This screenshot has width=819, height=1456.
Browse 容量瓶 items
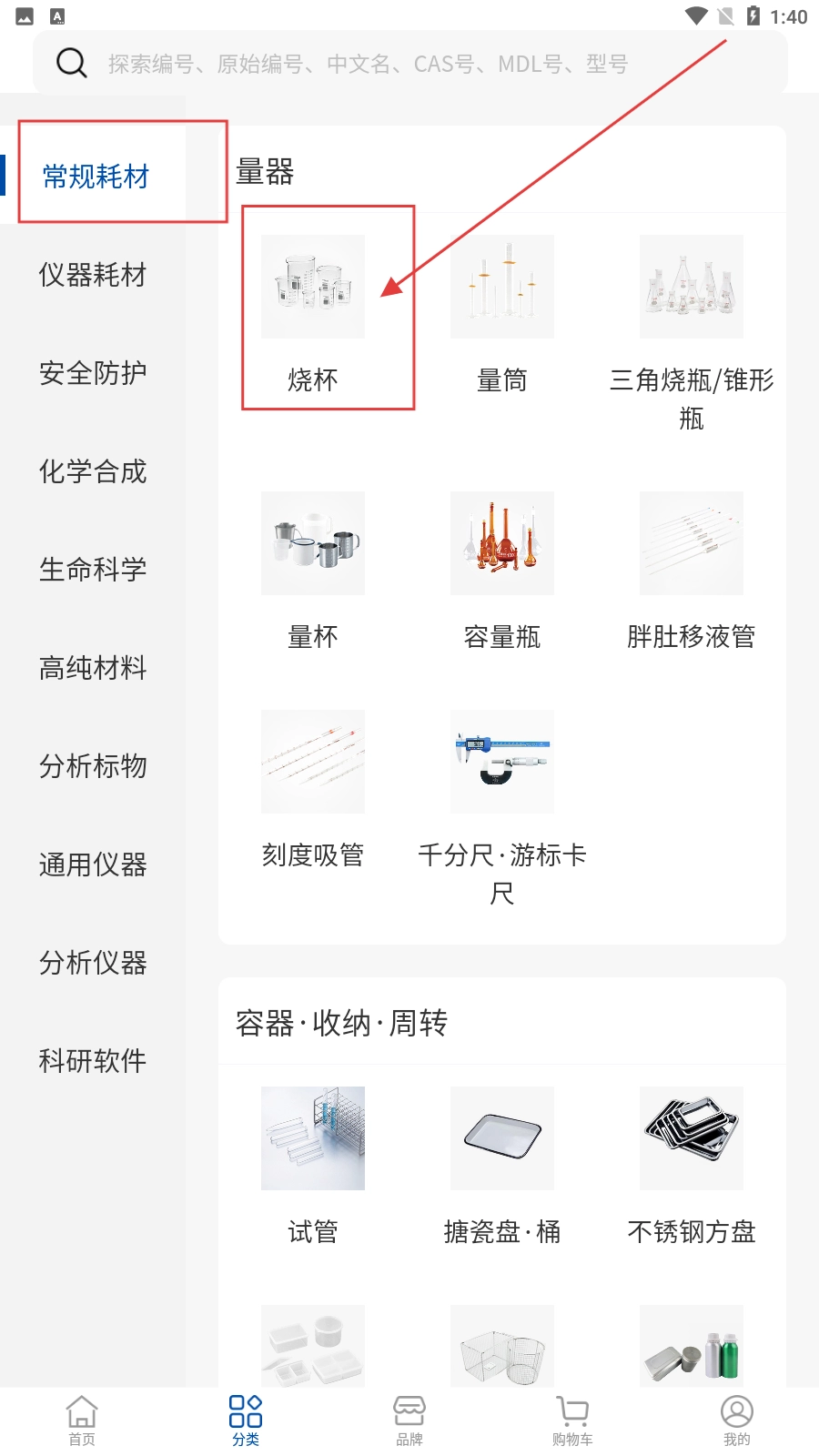click(502, 569)
